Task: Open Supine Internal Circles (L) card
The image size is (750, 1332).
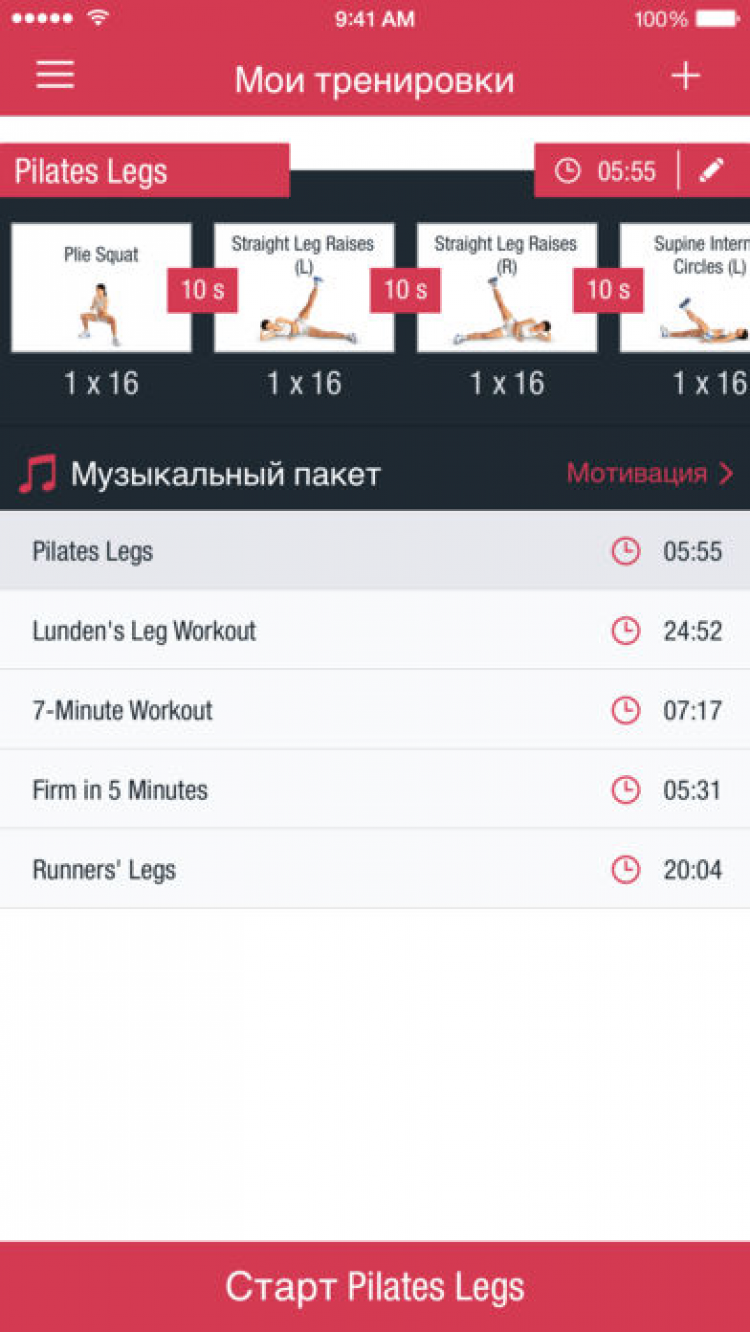Action: 690,288
